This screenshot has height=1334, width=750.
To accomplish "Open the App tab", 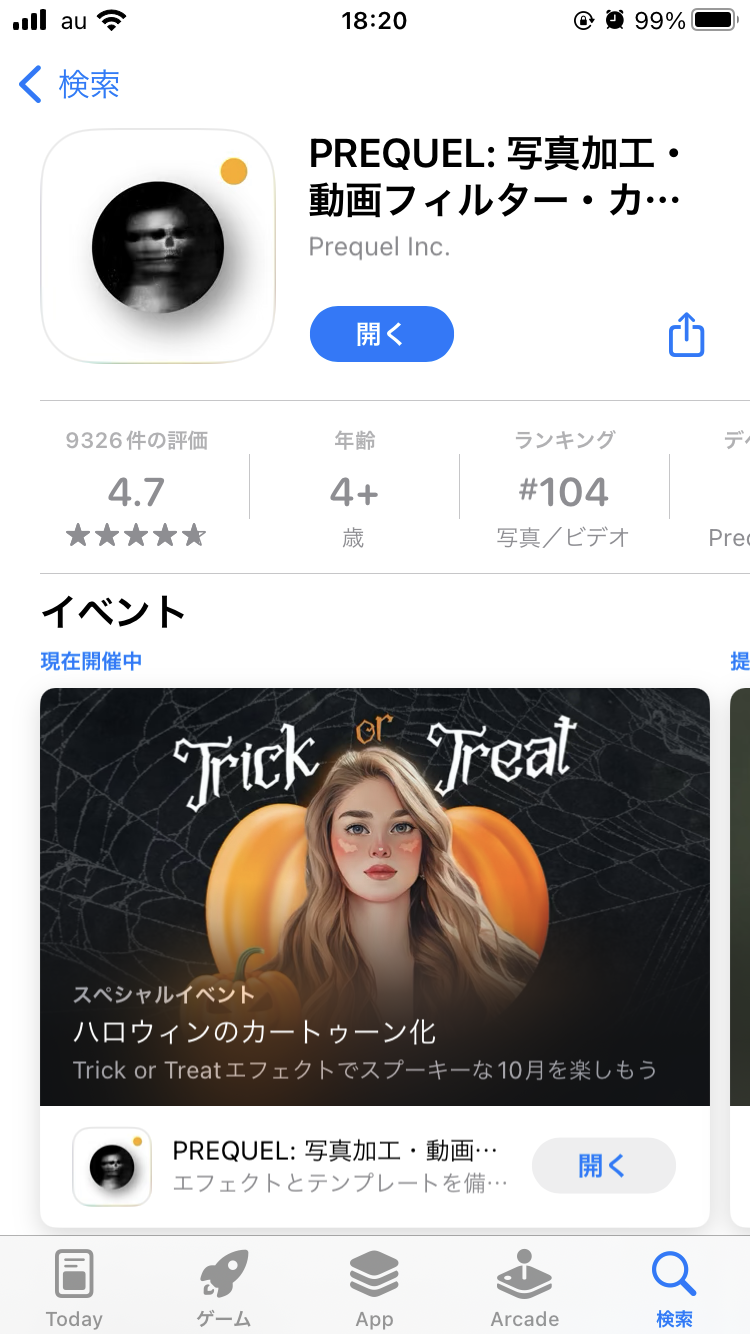I will pos(374,1288).
